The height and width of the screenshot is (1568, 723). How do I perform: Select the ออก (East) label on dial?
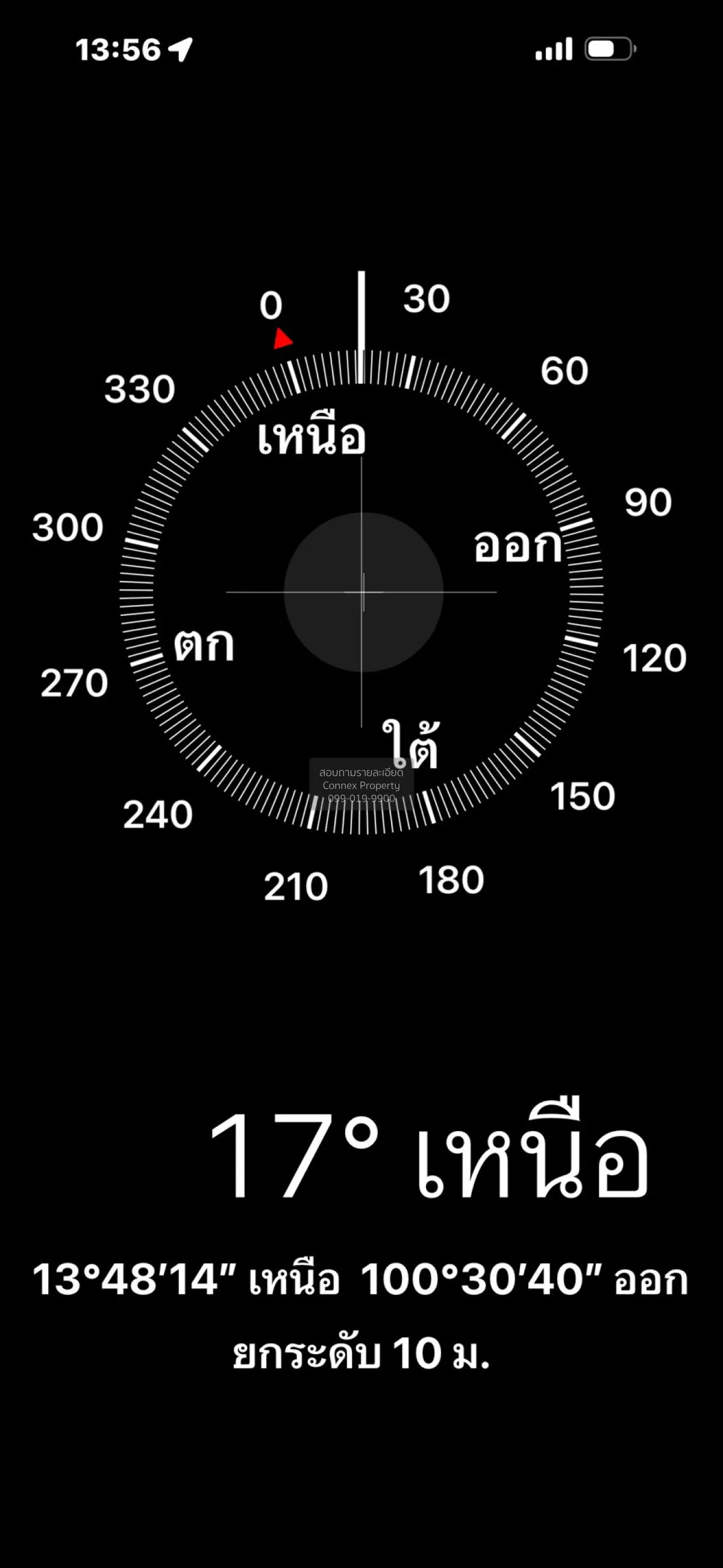[519, 548]
